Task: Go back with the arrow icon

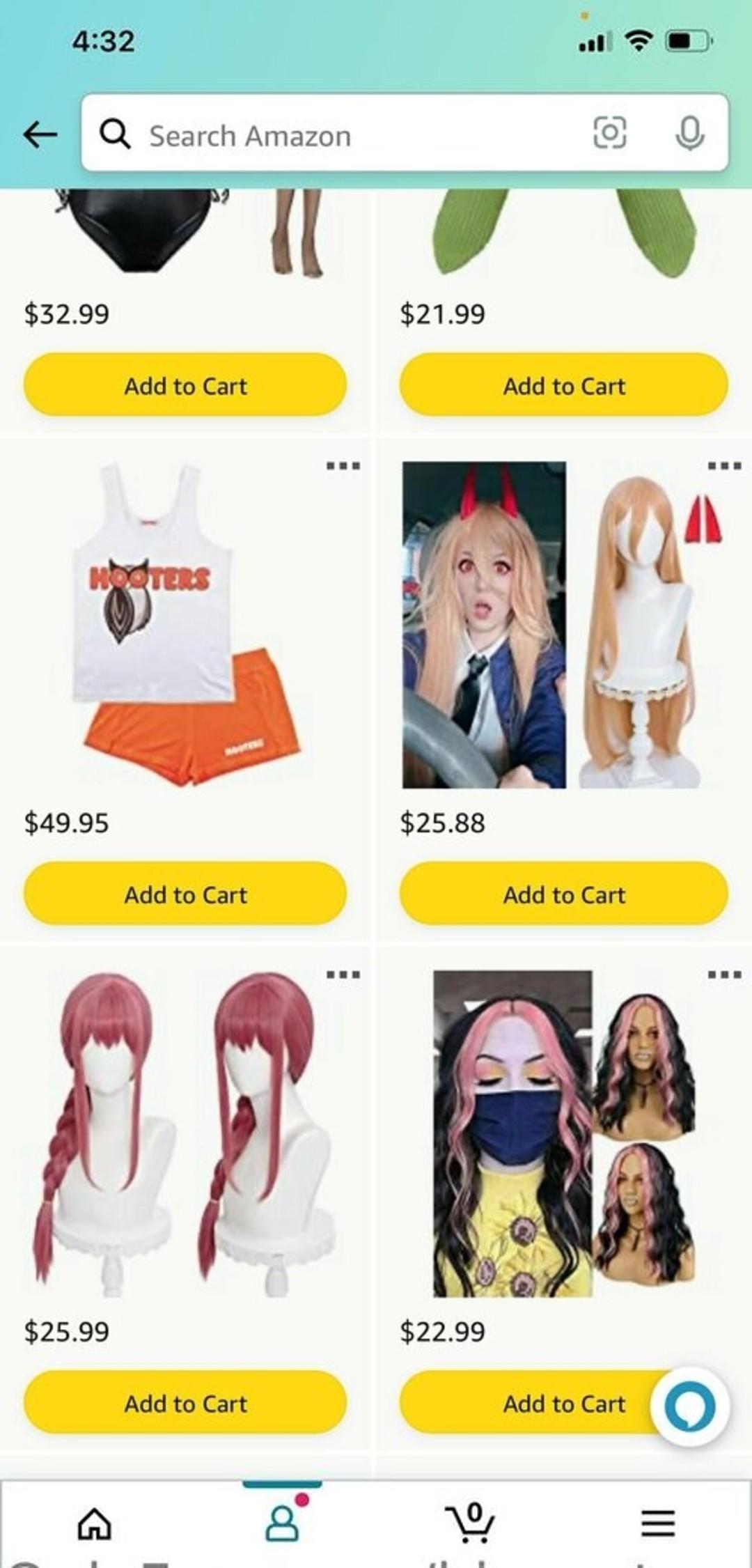Action: click(40, 134)
